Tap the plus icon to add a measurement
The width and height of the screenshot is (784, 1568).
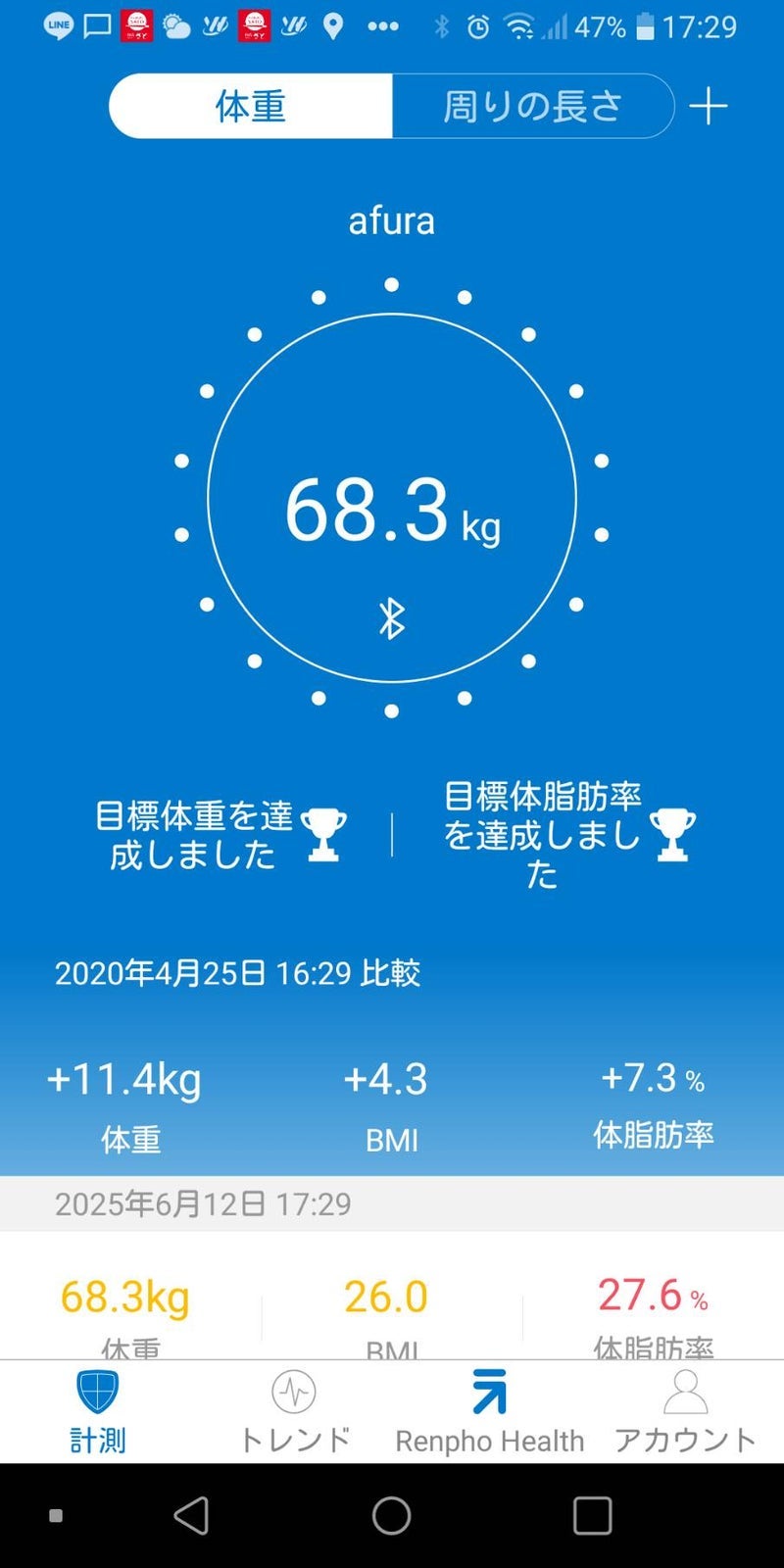click(x=709, y=106)
